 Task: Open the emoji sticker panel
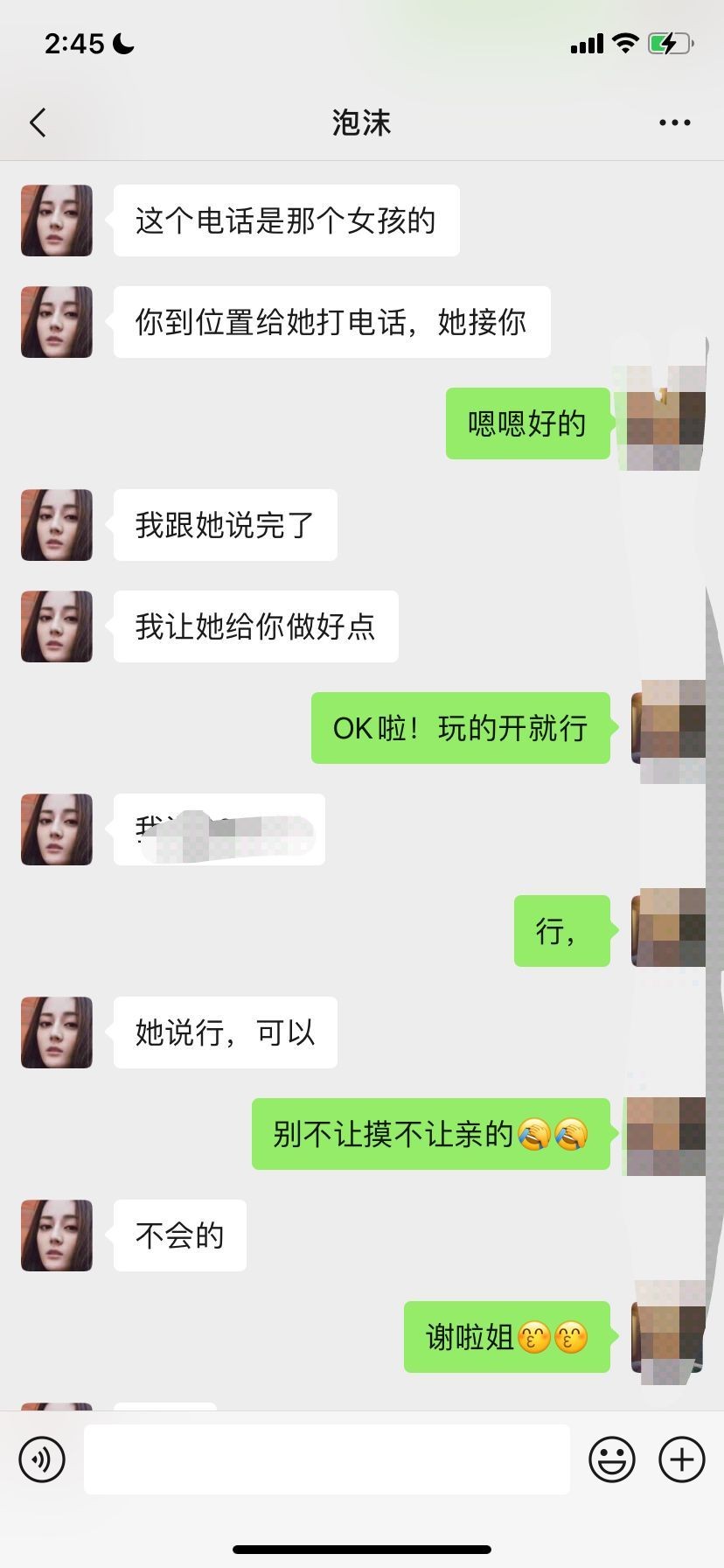click(x=611, y=1459)
